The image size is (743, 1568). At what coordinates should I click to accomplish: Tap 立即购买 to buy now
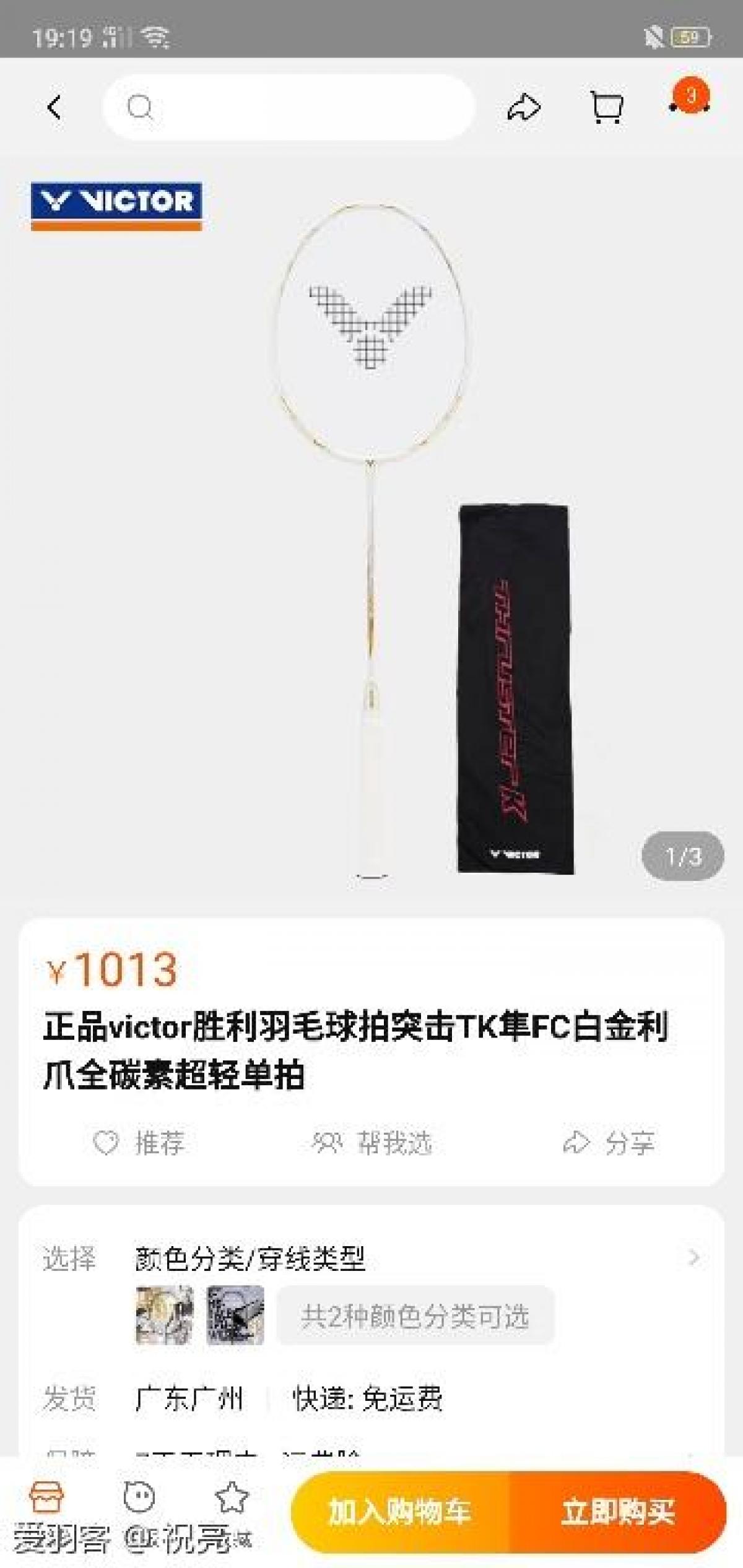[617, 1511]
